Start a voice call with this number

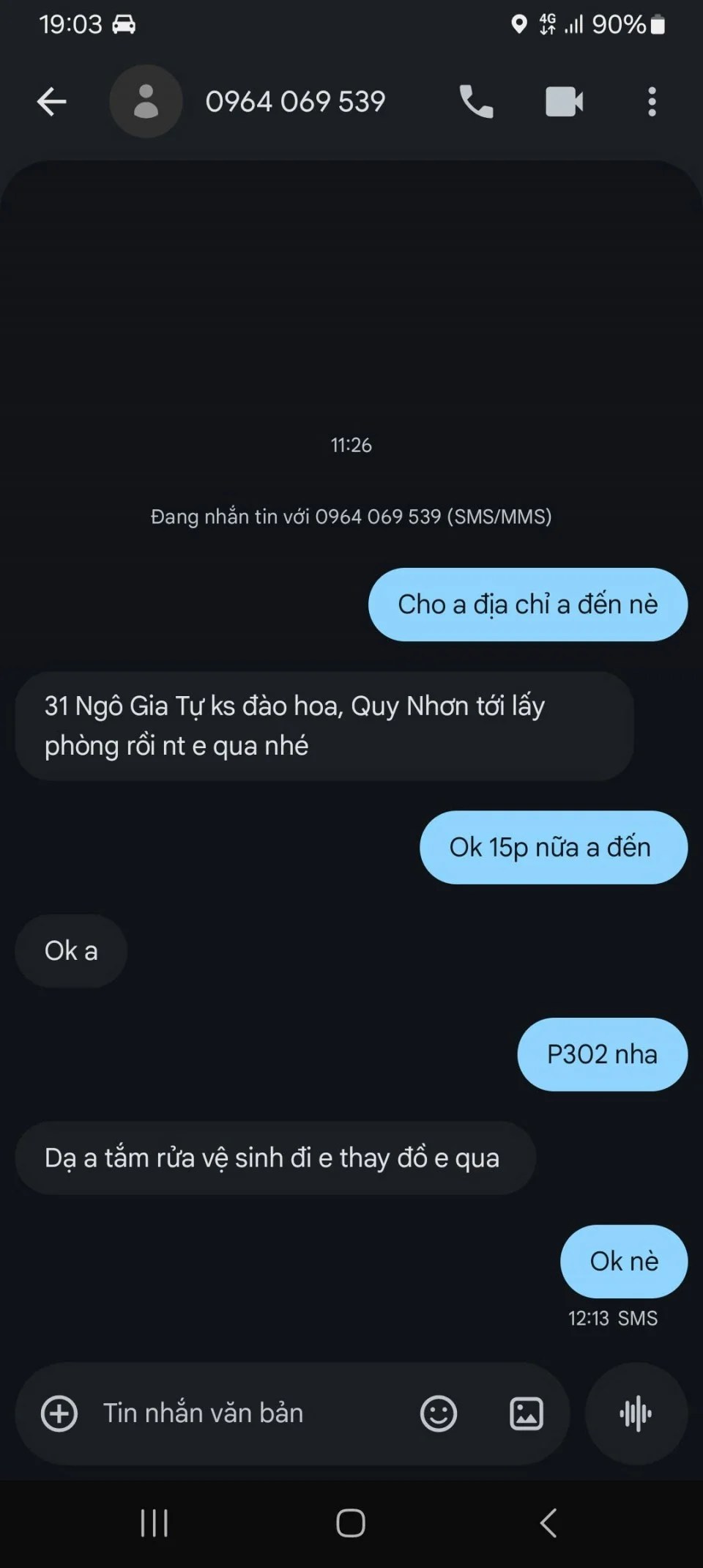(x=476, y=102)
